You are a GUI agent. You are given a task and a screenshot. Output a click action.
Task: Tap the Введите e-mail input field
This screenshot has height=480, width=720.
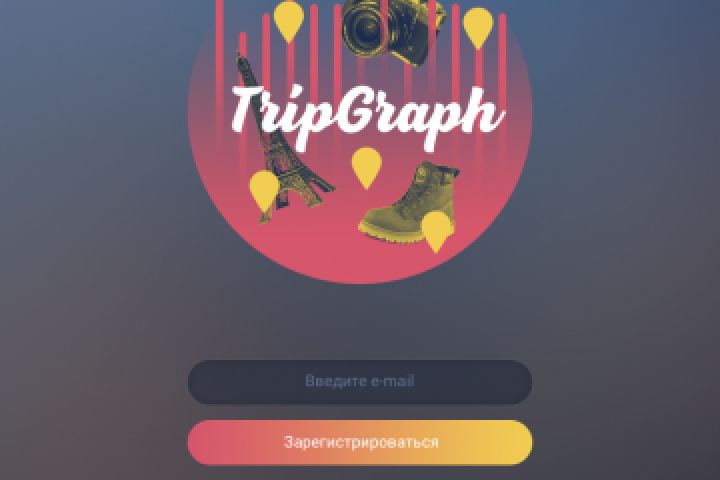(360, 382)
